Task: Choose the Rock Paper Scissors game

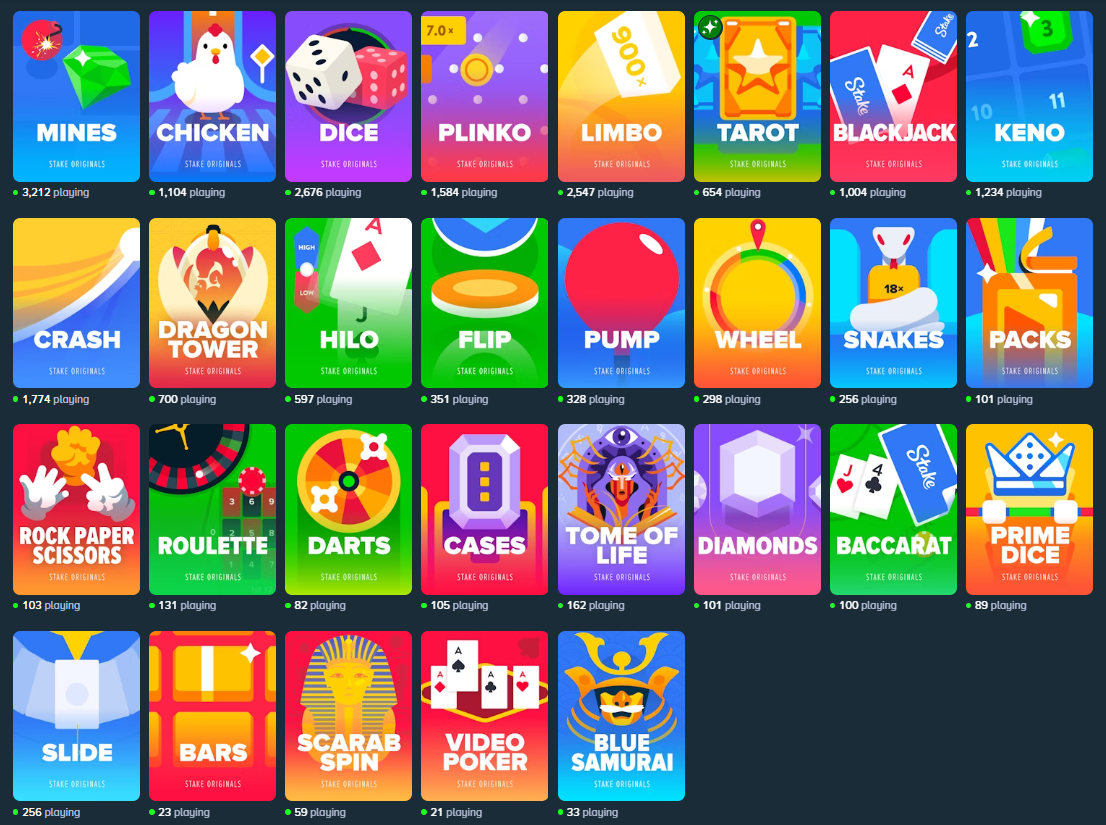Action: tap(76, 509)
